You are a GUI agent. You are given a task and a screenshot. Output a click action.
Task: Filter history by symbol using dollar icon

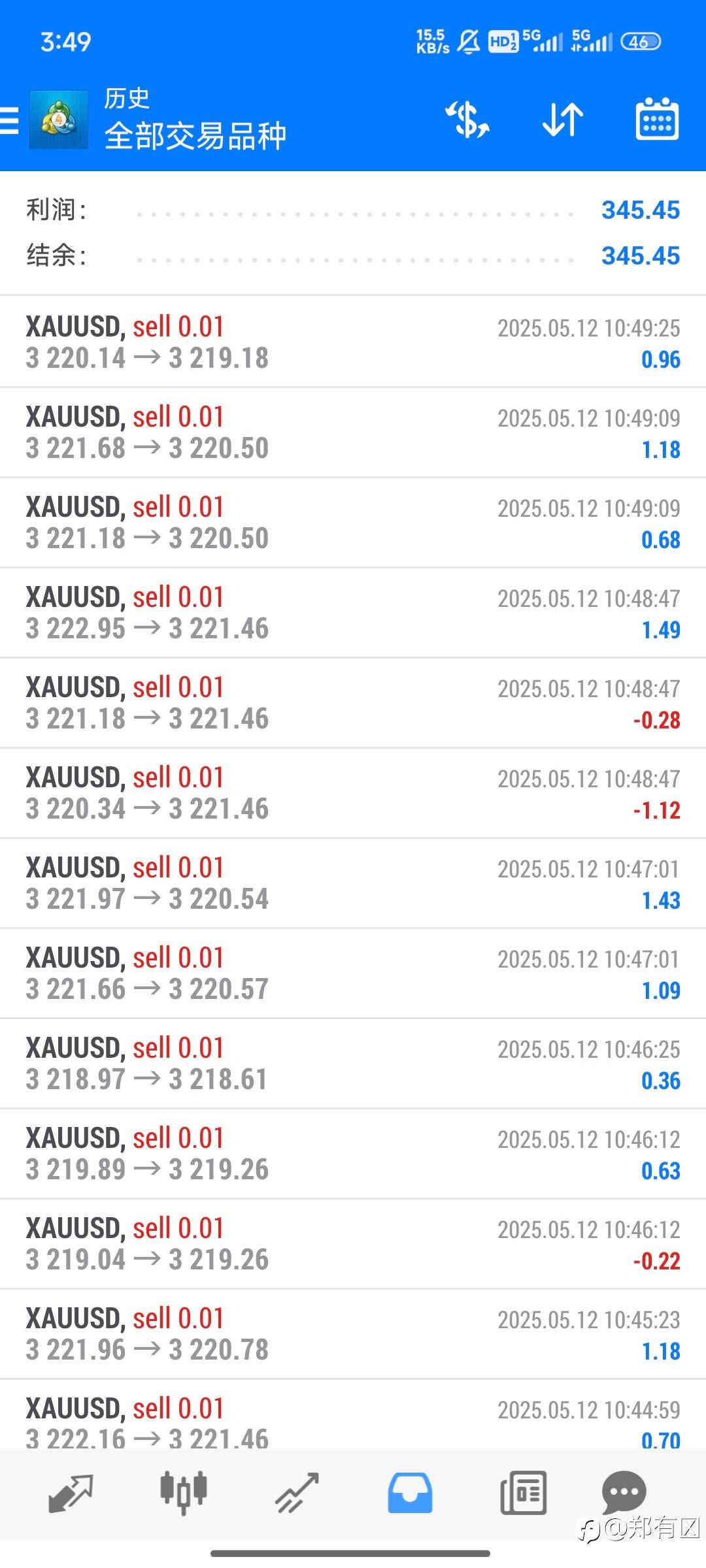pos(467,120)
